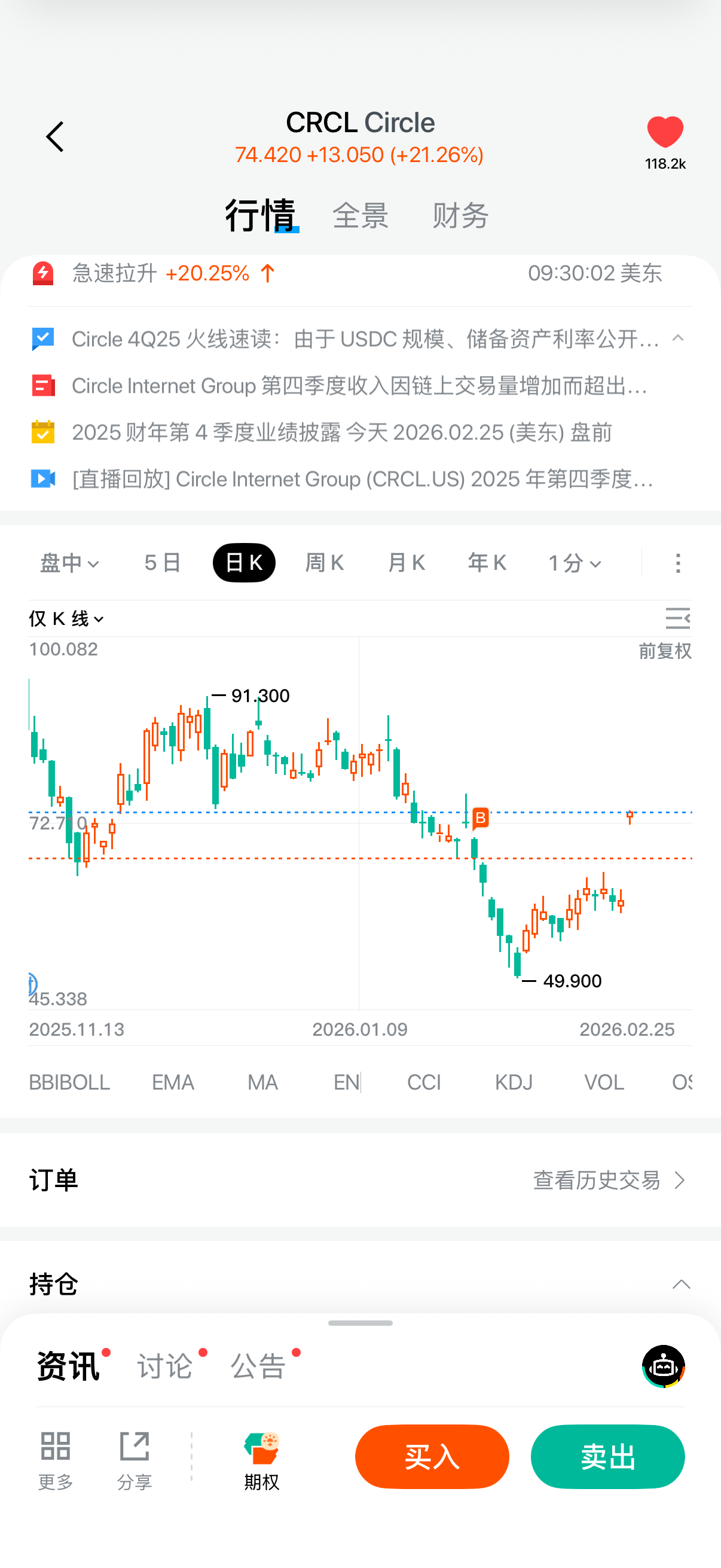The width and height of the screenshot is (721, 1568).
Task: Open 期权 options trading
Action: pos(262,1460)
